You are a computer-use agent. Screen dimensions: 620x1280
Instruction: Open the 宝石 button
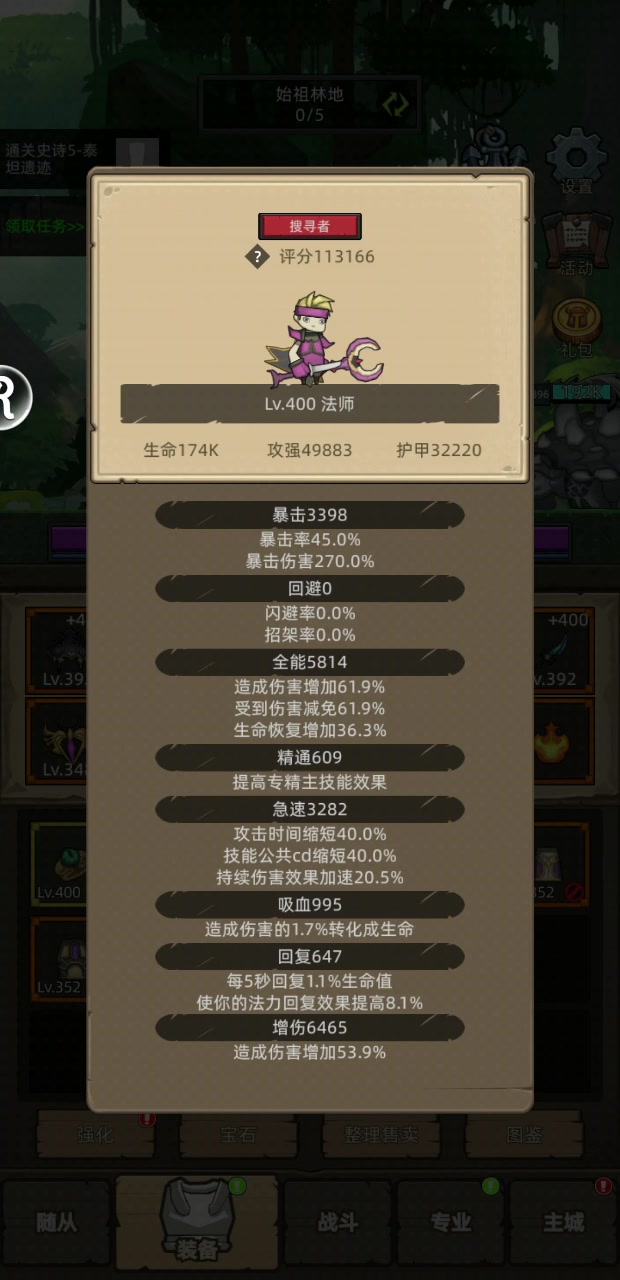point(238,1136)
